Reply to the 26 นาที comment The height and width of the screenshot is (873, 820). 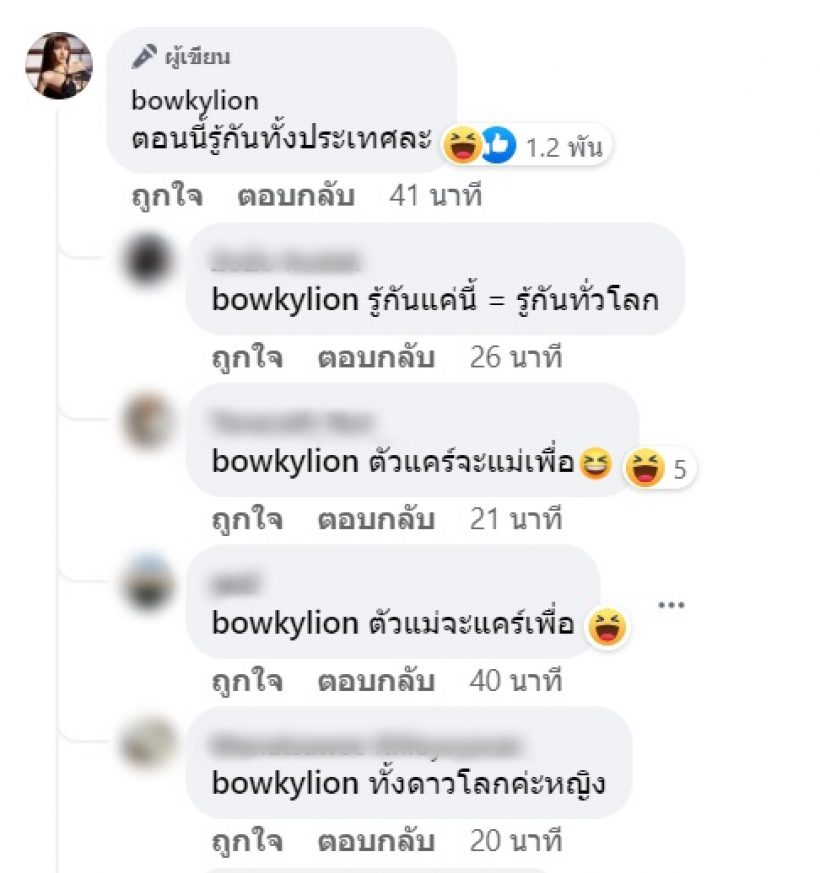(375, 357)
